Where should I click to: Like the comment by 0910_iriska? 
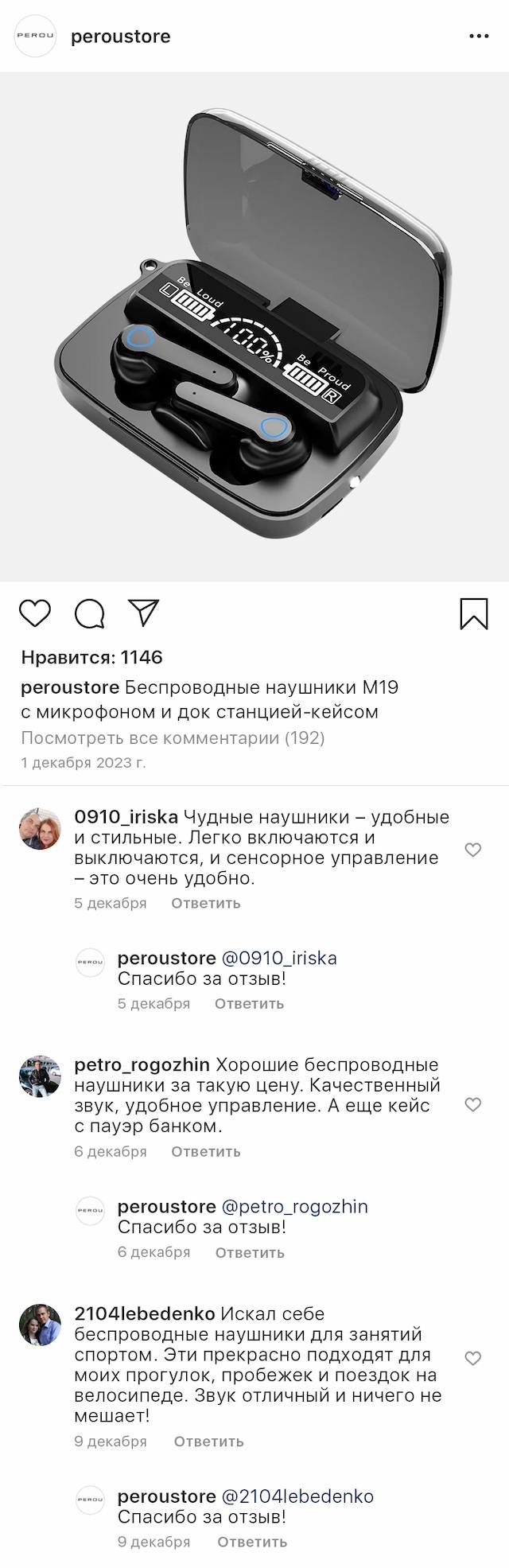473,850
